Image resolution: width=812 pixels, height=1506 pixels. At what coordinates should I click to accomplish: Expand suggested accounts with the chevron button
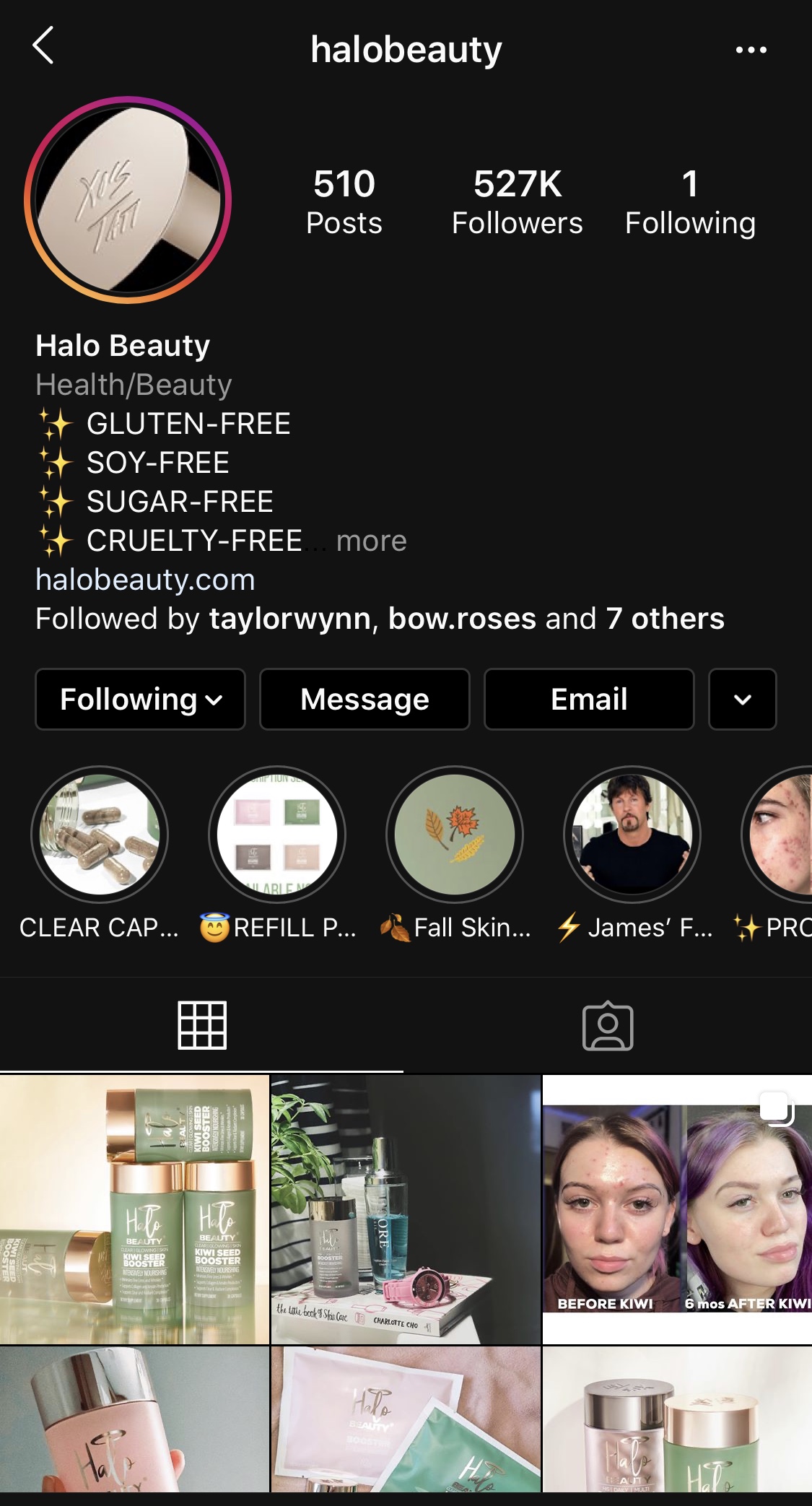[x=742, y=699]
